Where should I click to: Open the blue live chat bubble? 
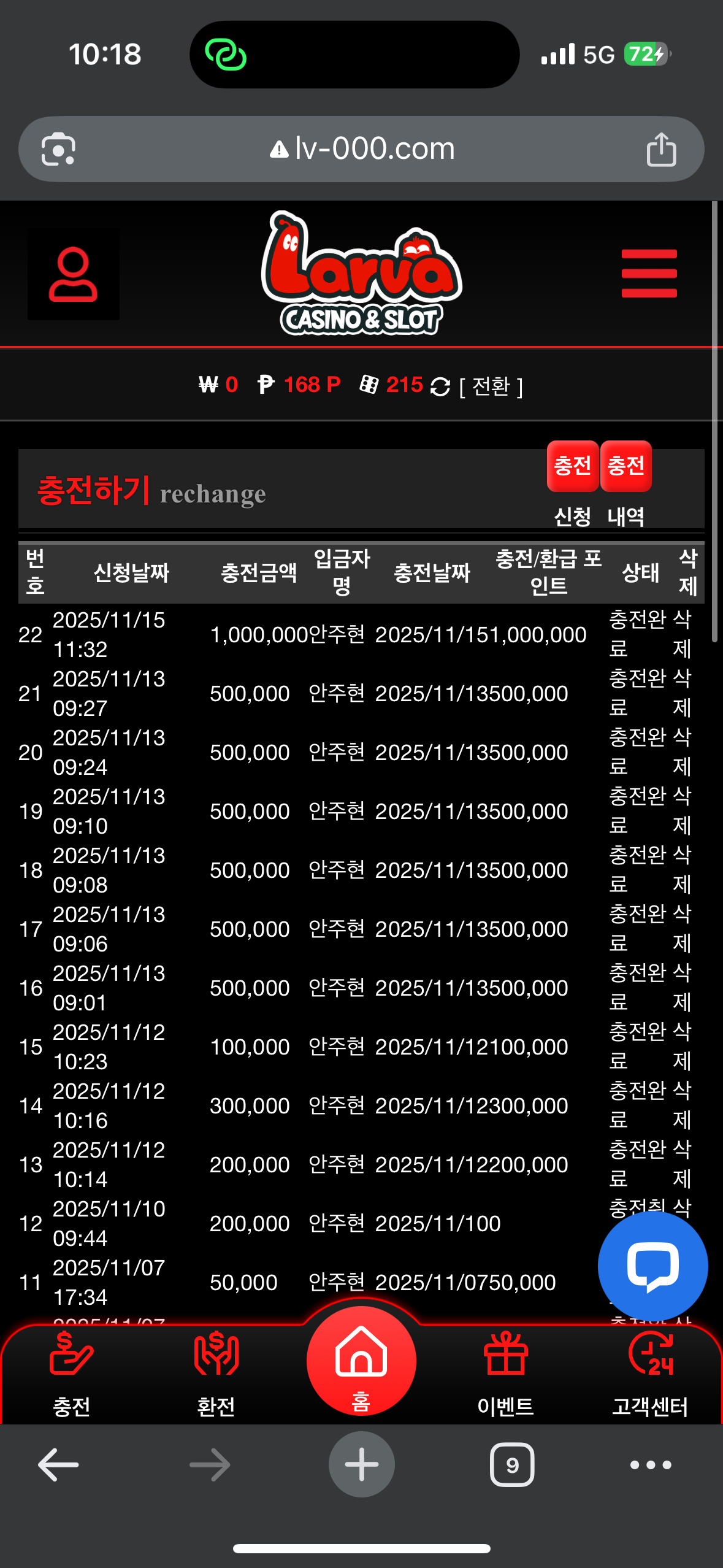pyautogui.click(x=652, y=1266)
